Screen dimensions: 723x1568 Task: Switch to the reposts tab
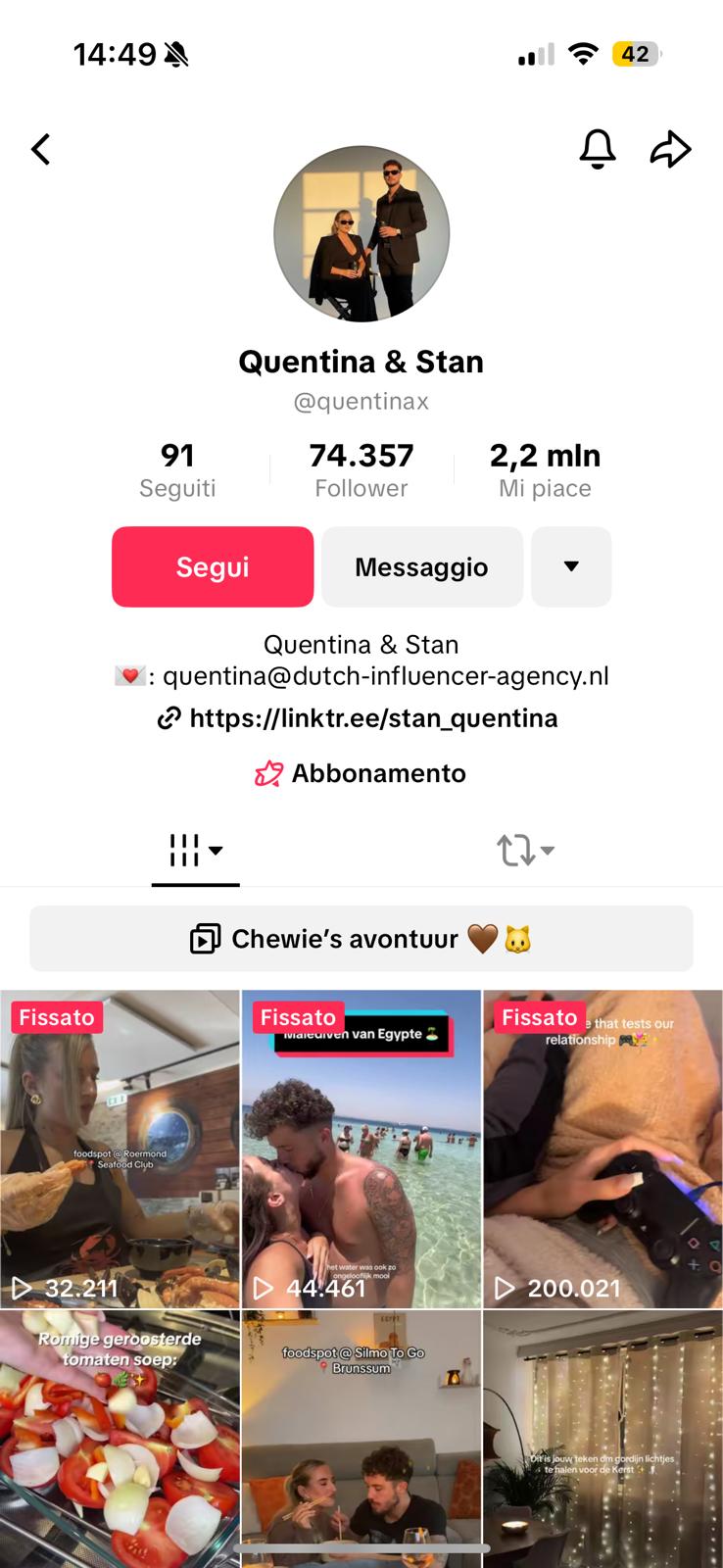point(525,851)
